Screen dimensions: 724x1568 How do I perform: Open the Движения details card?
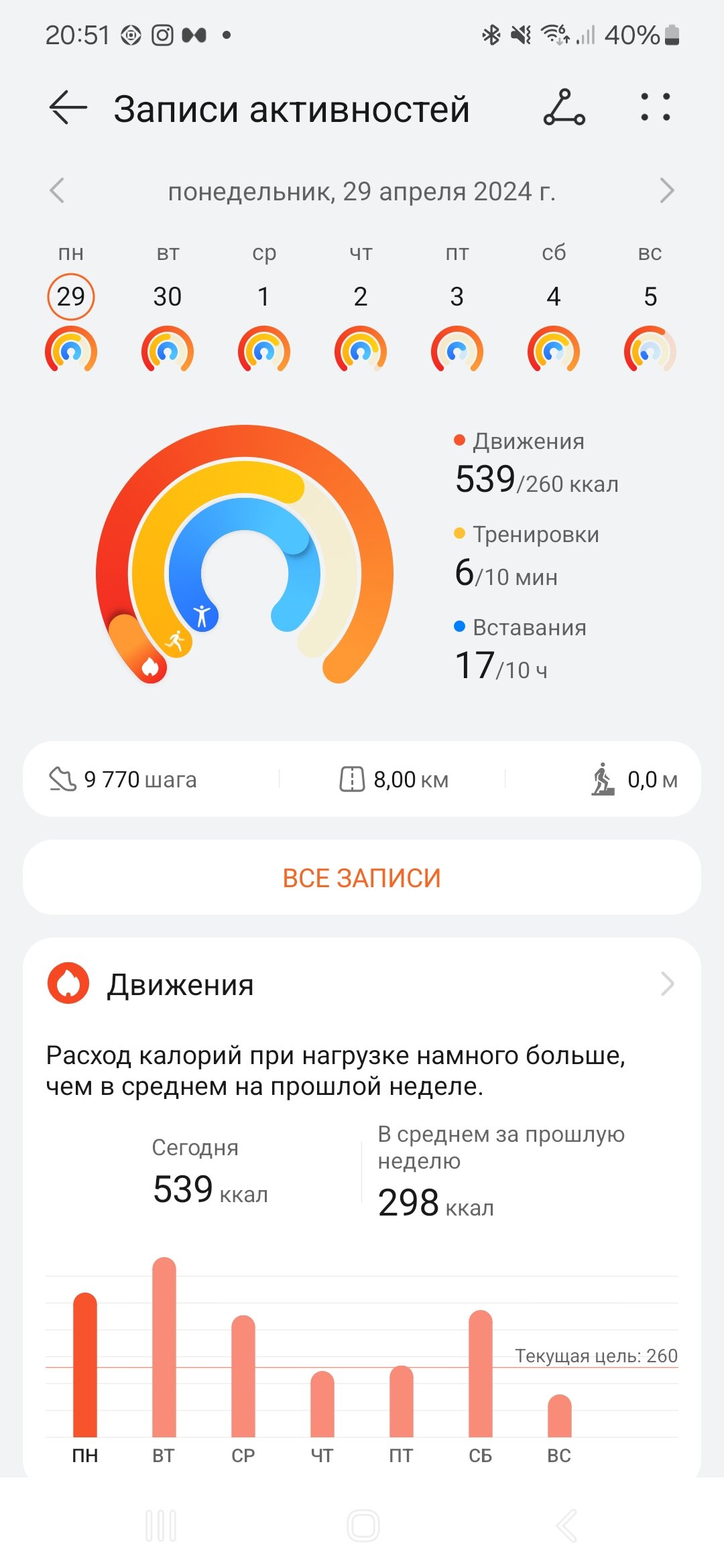362,984
